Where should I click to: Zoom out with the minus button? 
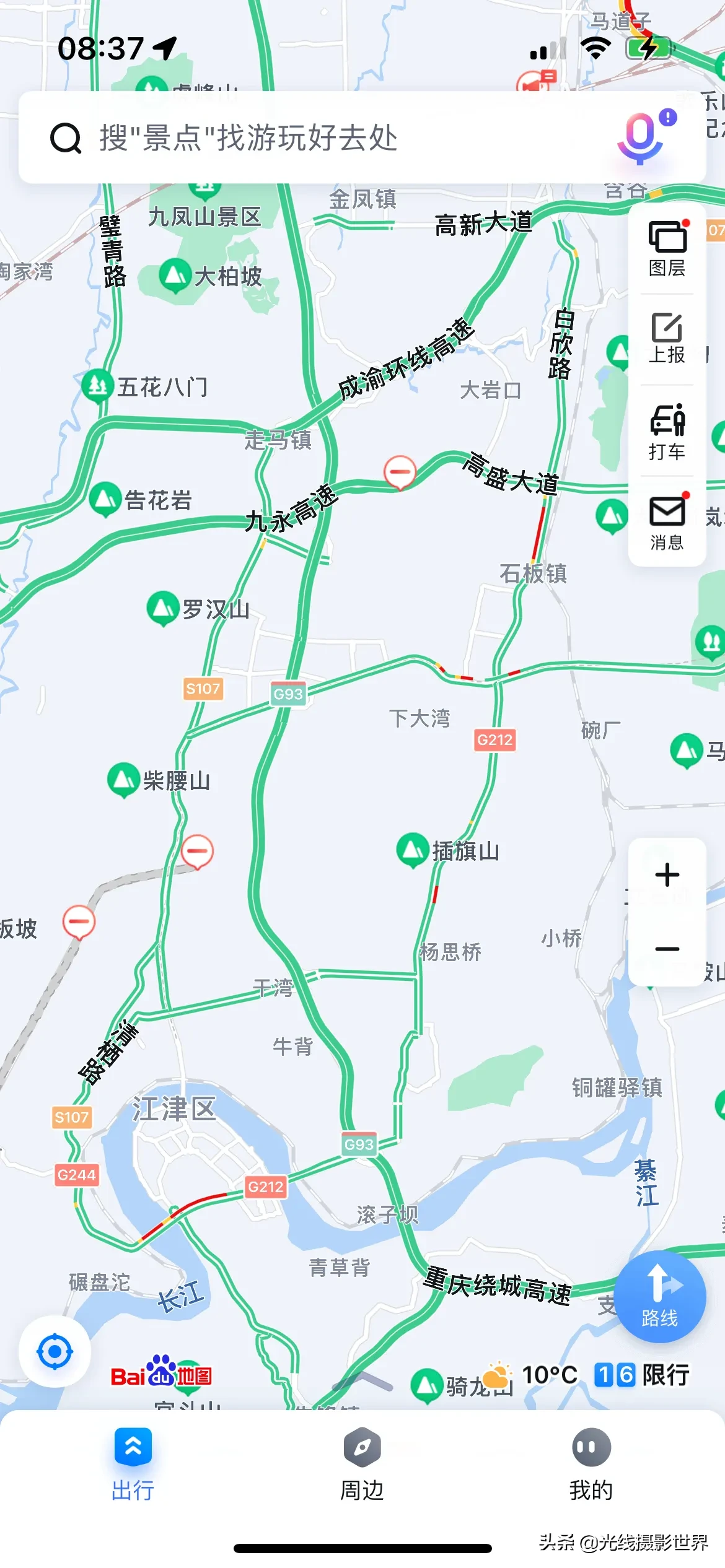[x=667, y=949]
